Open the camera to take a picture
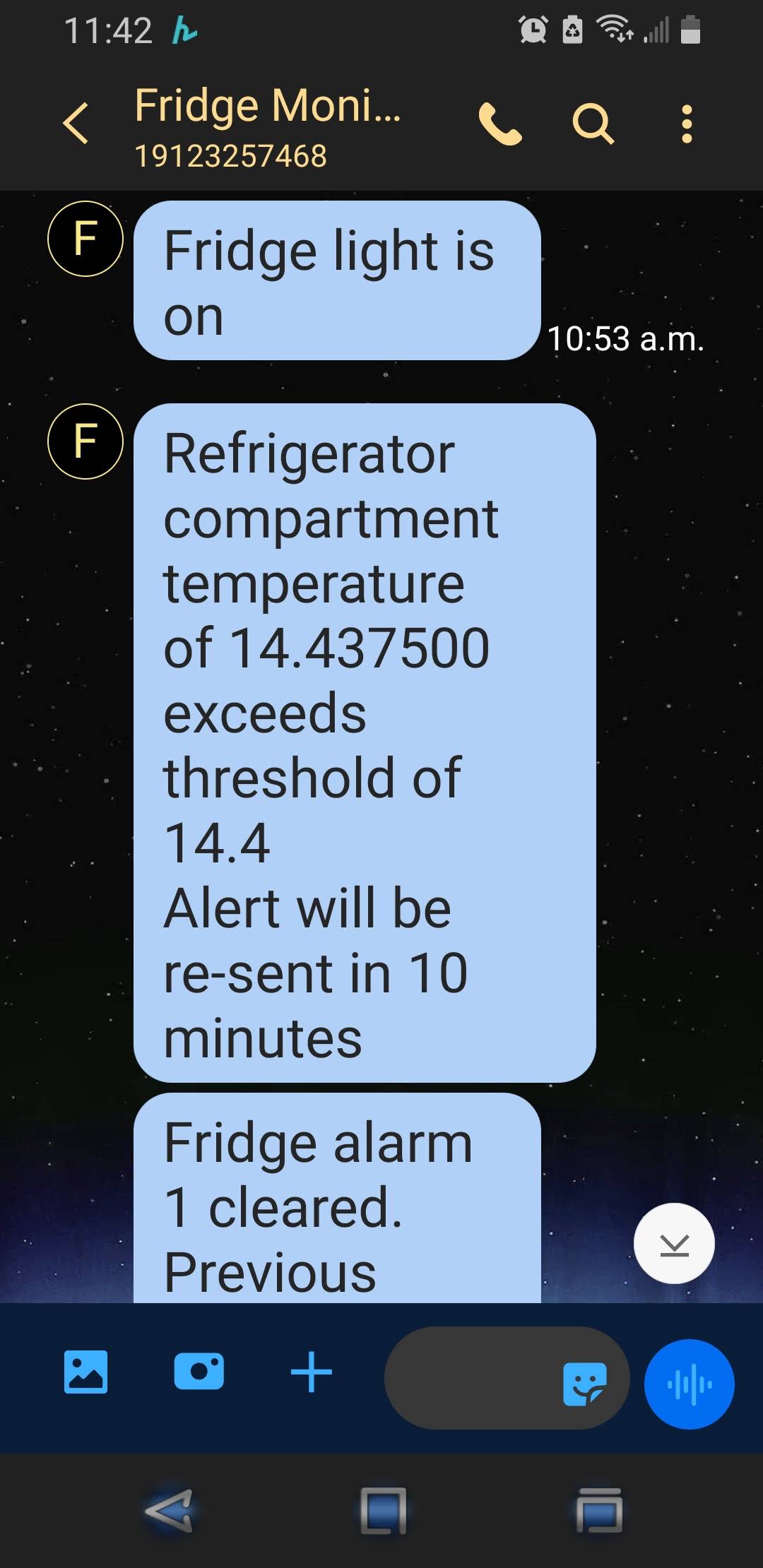Image resolution: width=763 pixels, height=1568 pixels. coord(199,1372)
